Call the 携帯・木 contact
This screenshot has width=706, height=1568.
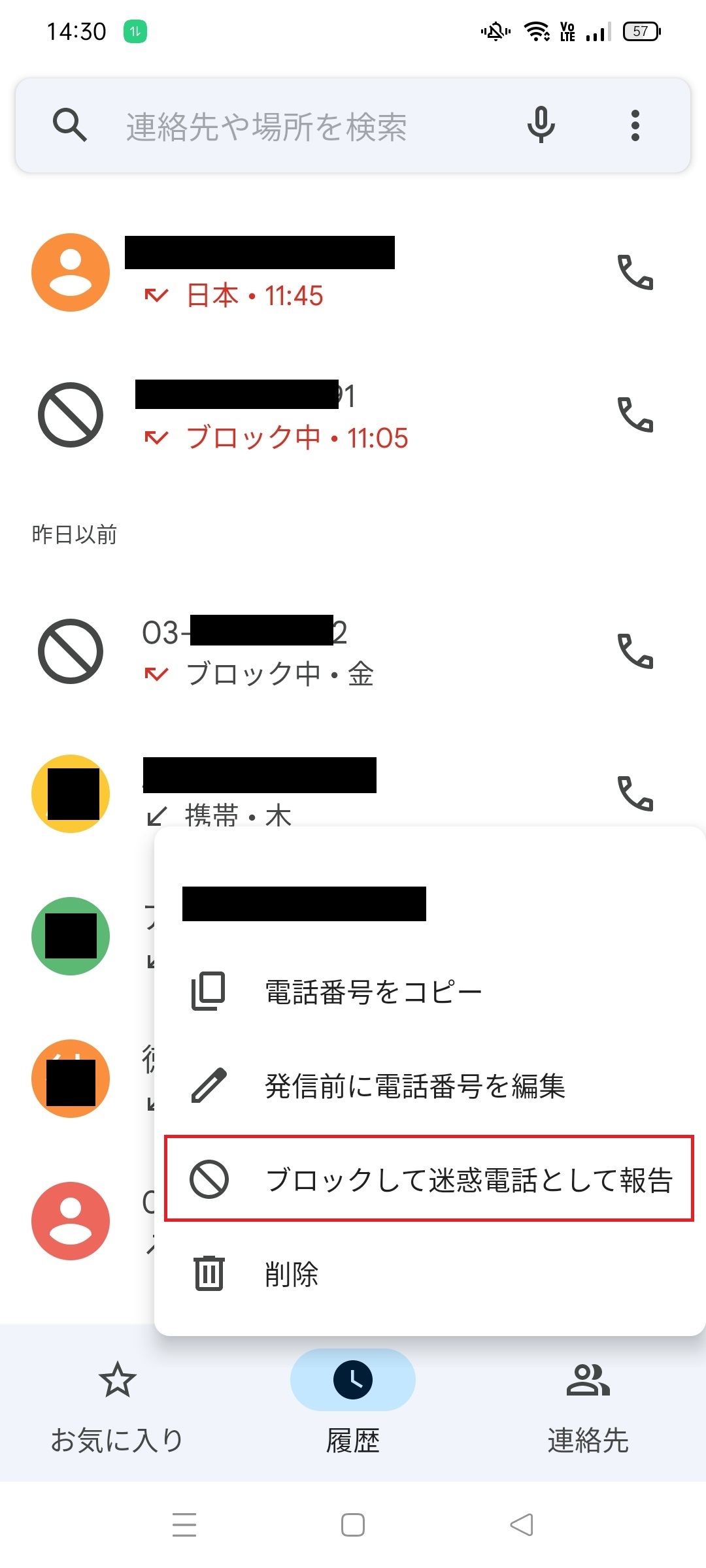[635, 794]
